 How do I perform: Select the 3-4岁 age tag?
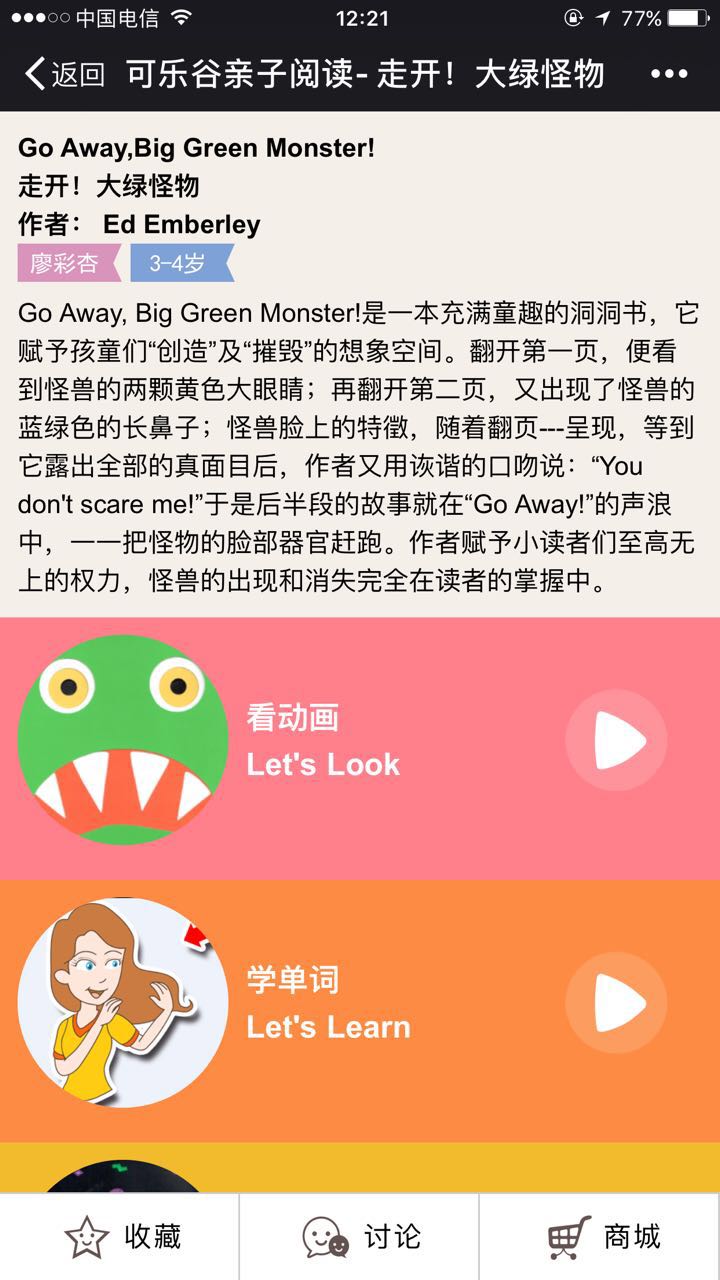tap(182, 263)
